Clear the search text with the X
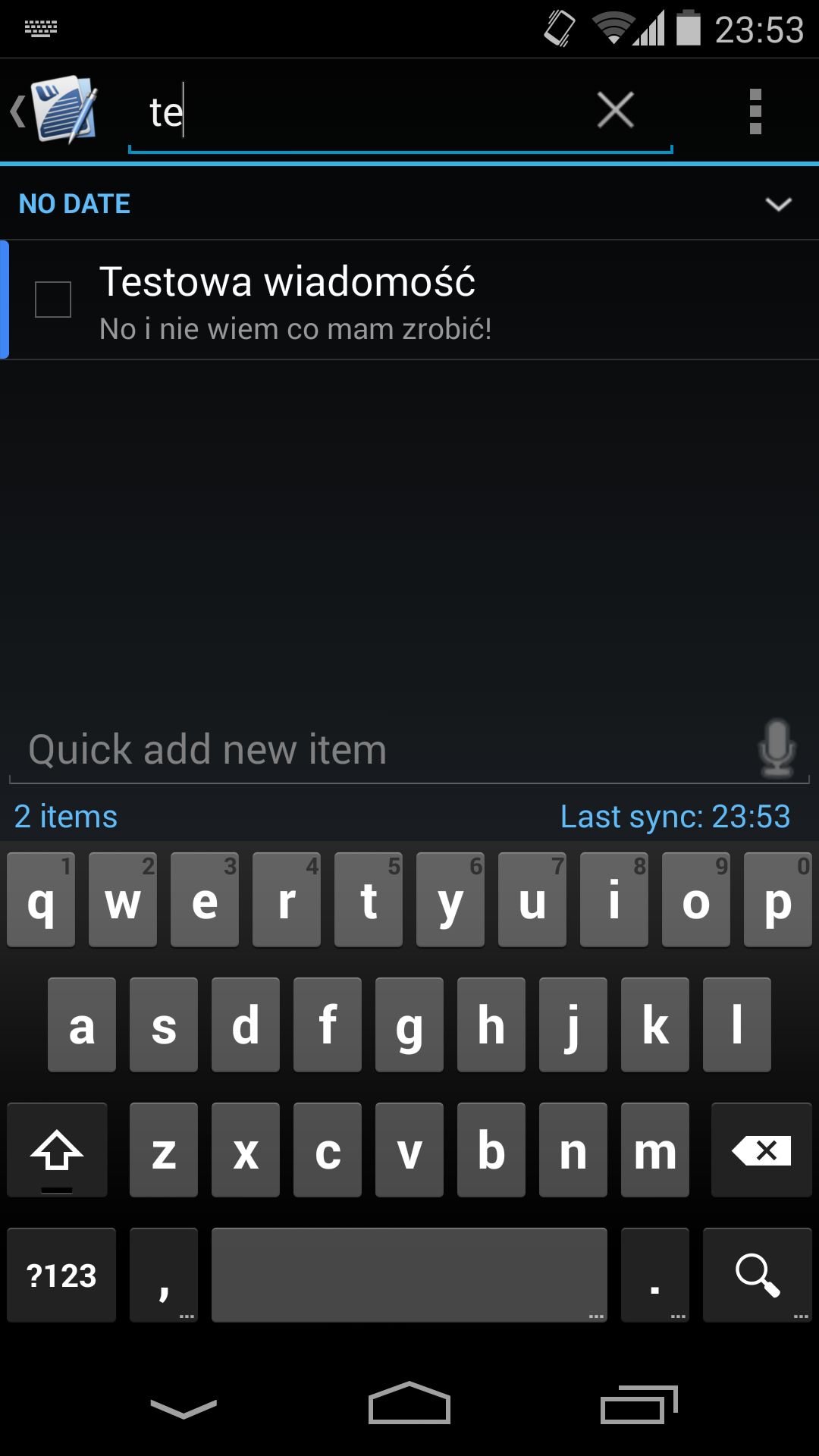 pyautogui.click(x=615, y=111)
